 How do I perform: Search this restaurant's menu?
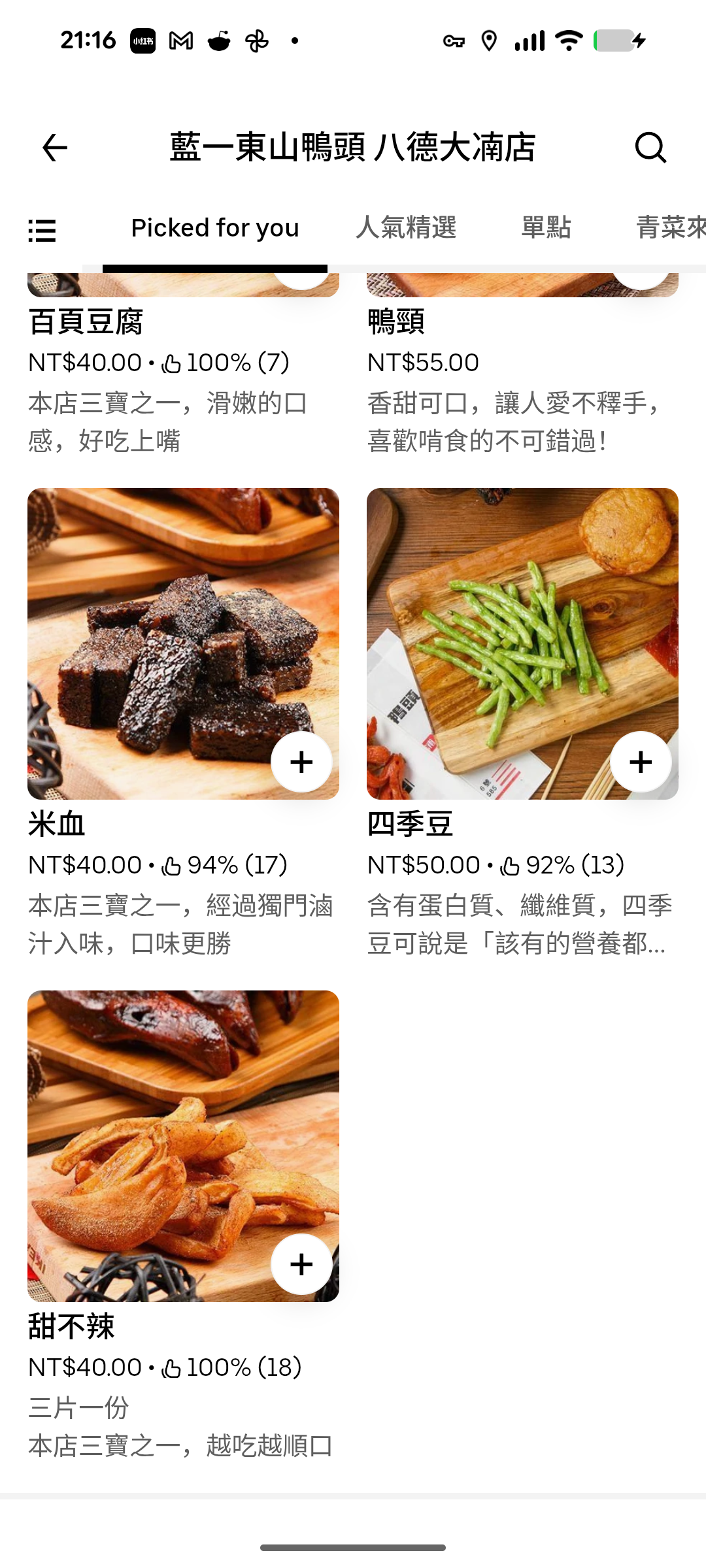(650, 148)
